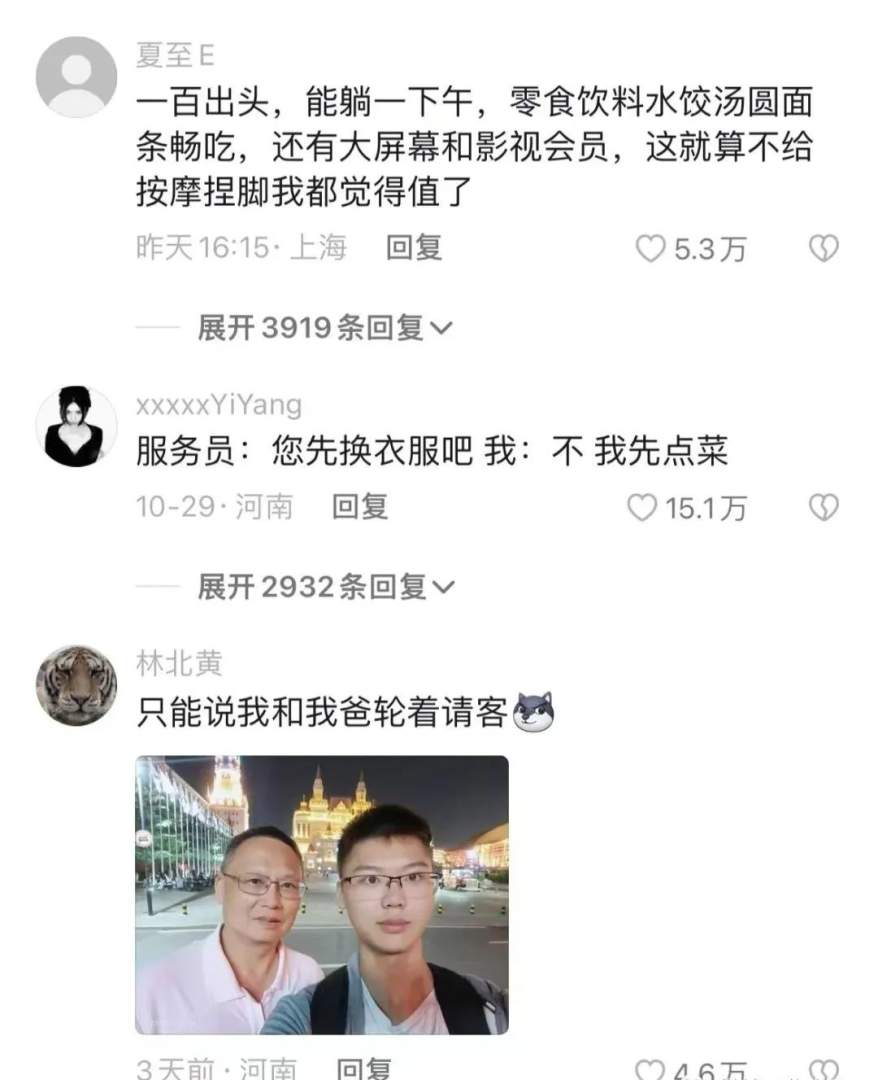This screenshot has width=878, height=1080.
Task: Like the comment by xxxxxYiYang
Action: point(642,508)
